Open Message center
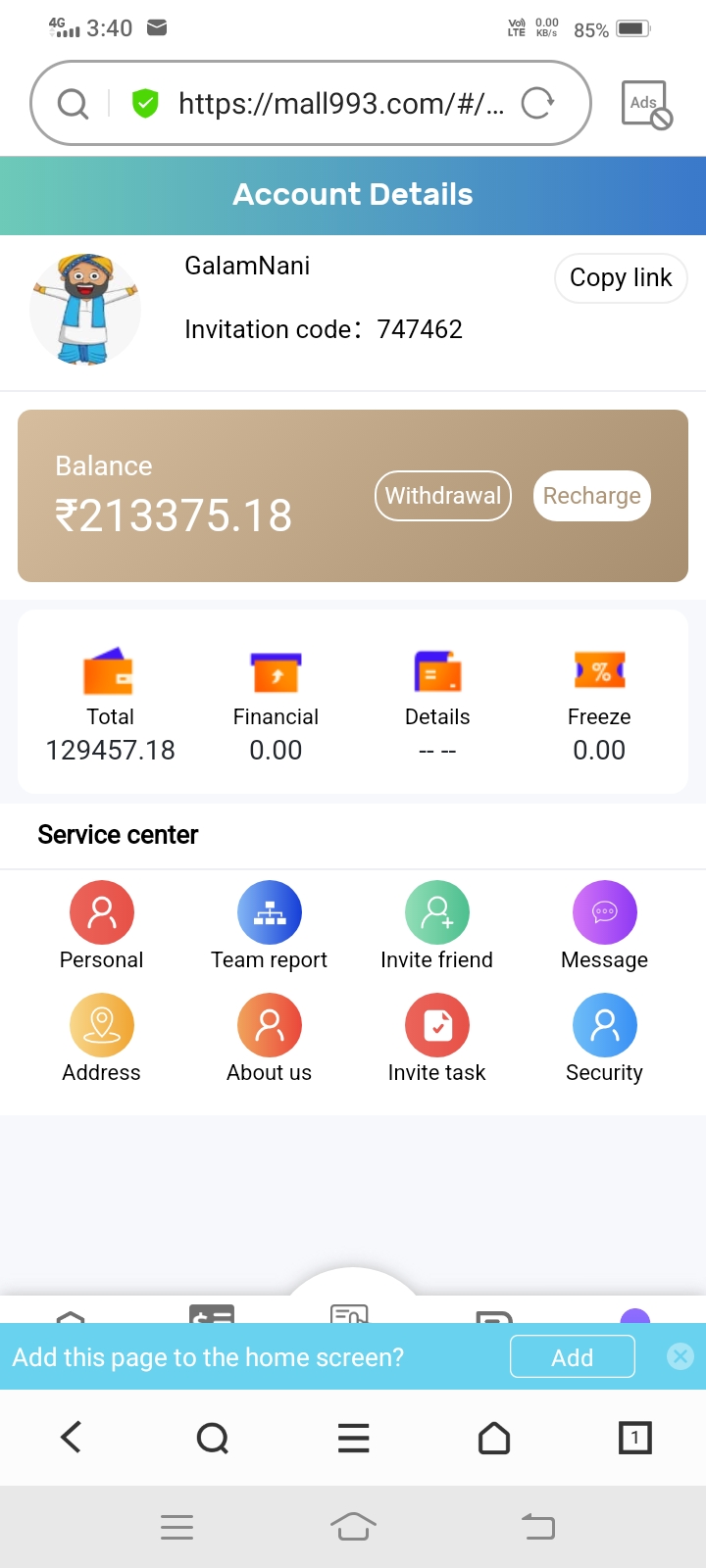The image size is (706, 1568). pyautogui.click(x=605, y=926)
